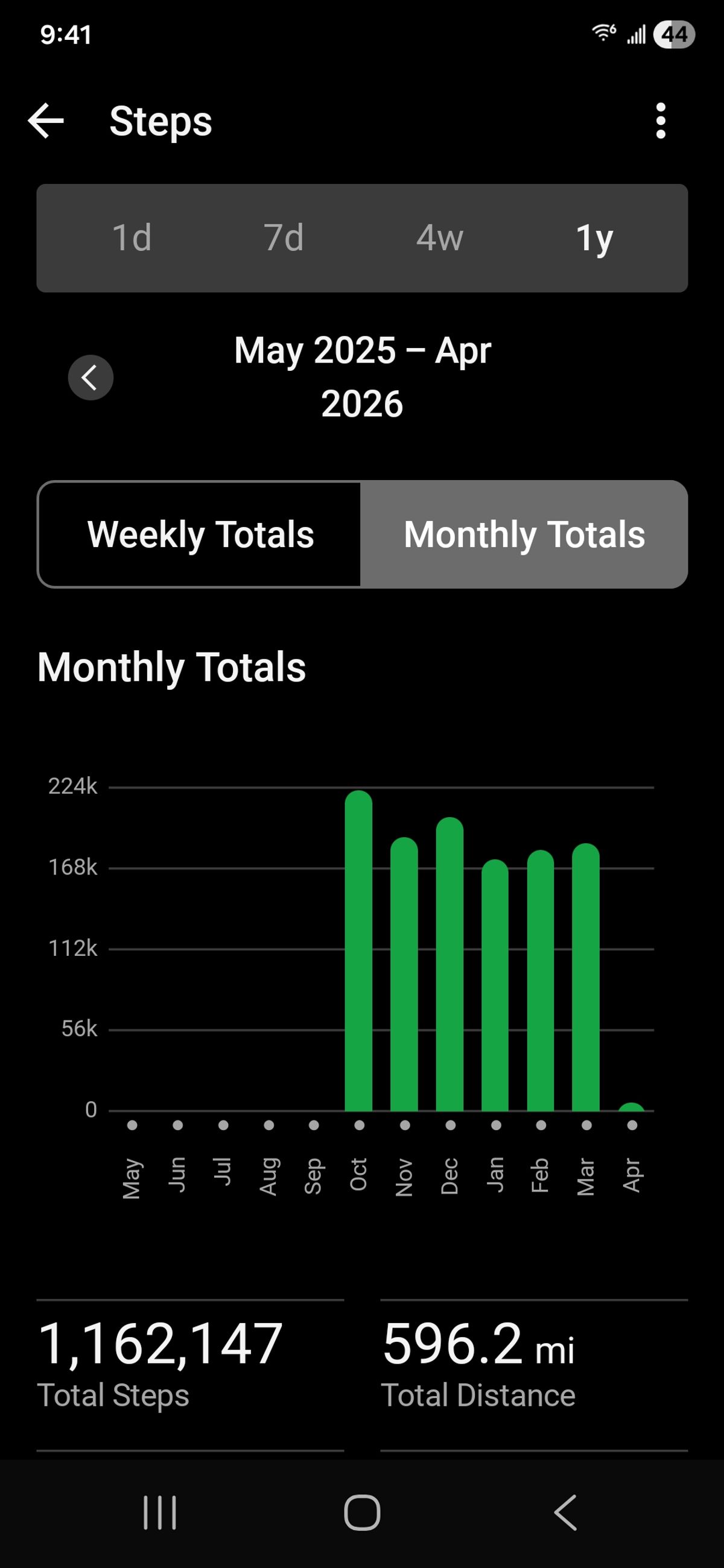Image resolution: width=724 pixels, height=1568 pixels.
Task: Select the 1y time range
Action: click(x=594, y=238)
